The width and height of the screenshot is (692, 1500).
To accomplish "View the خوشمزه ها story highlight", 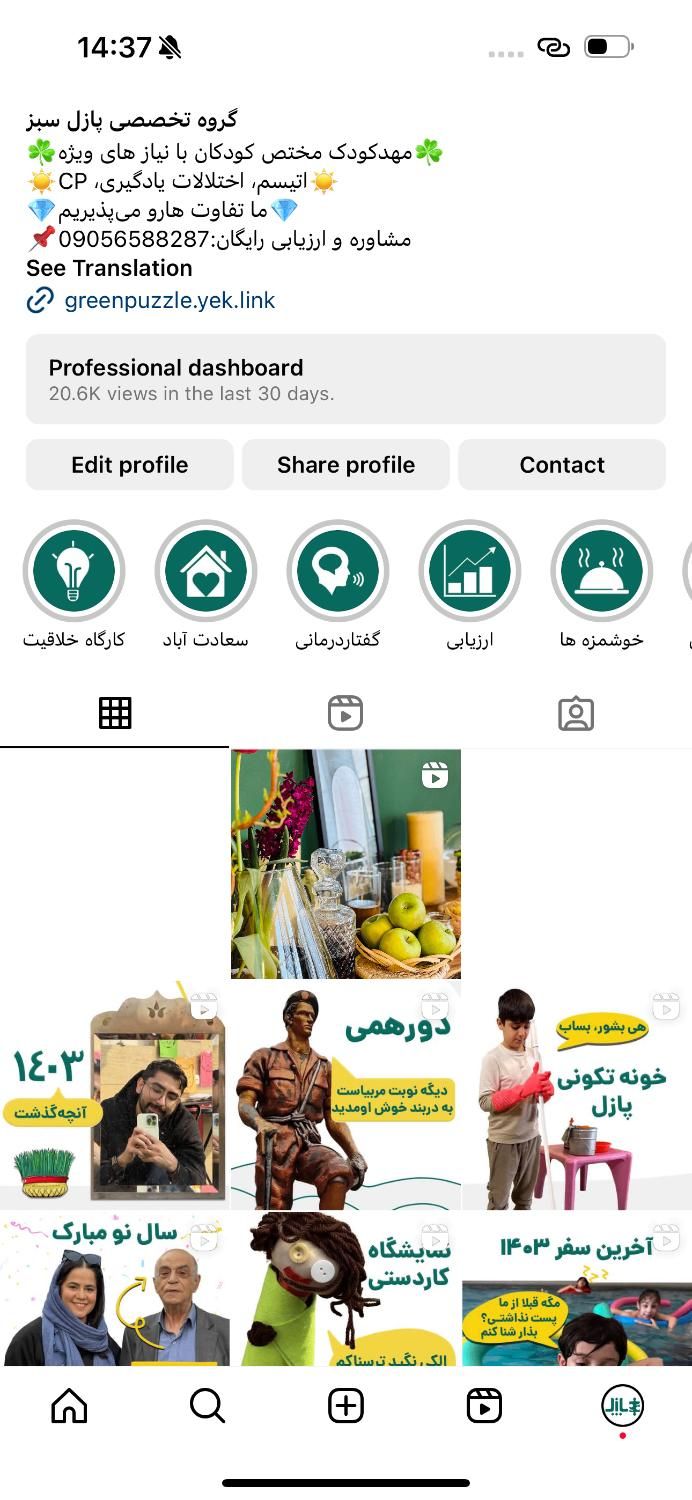I will point(602,571).
